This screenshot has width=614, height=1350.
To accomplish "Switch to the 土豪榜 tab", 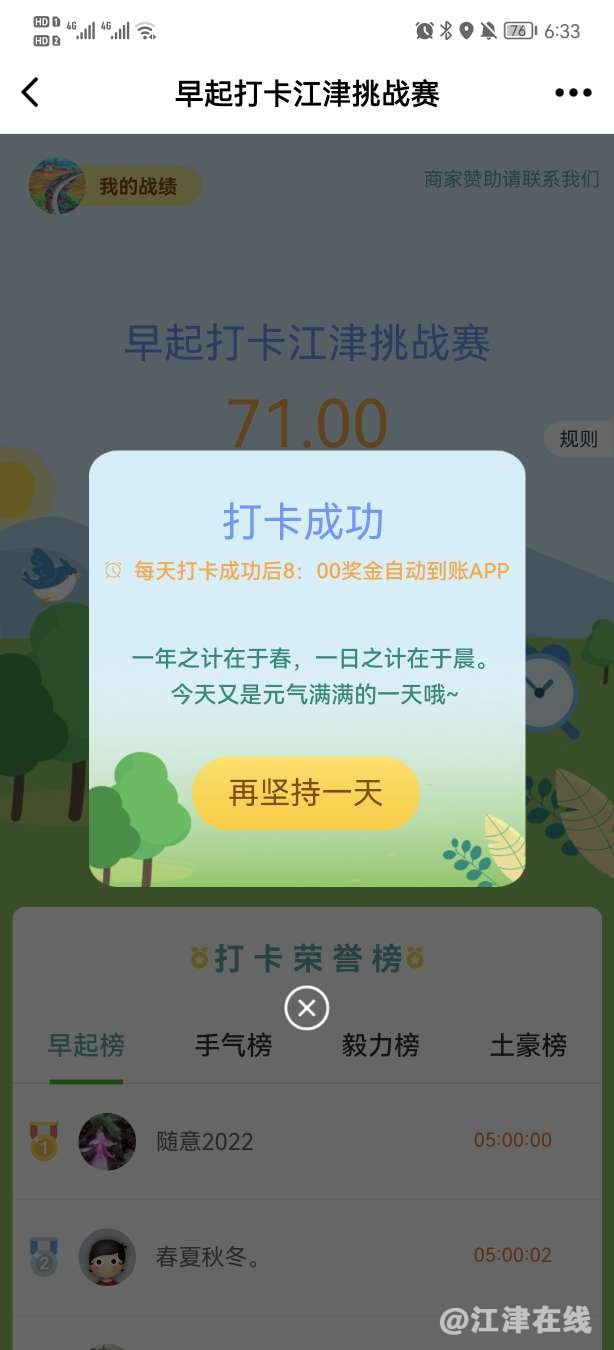I will coord(527,1046).
